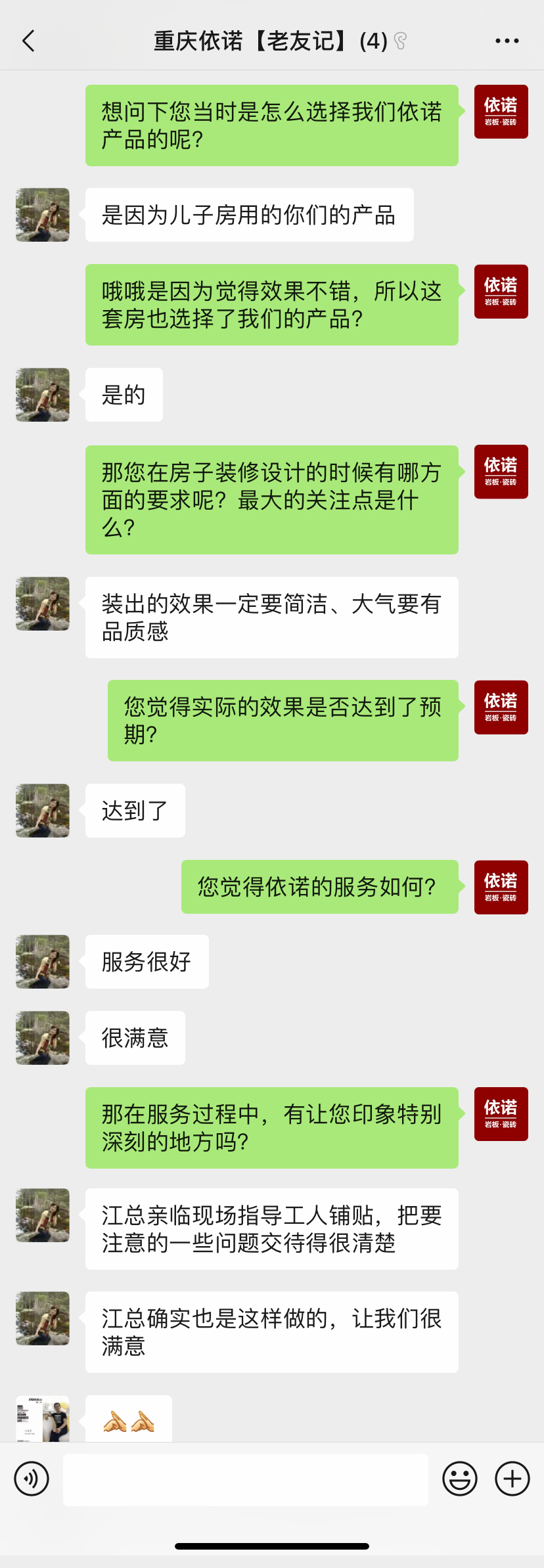
Task: Focus the message text field
Action: click(x=246, y=1479)
